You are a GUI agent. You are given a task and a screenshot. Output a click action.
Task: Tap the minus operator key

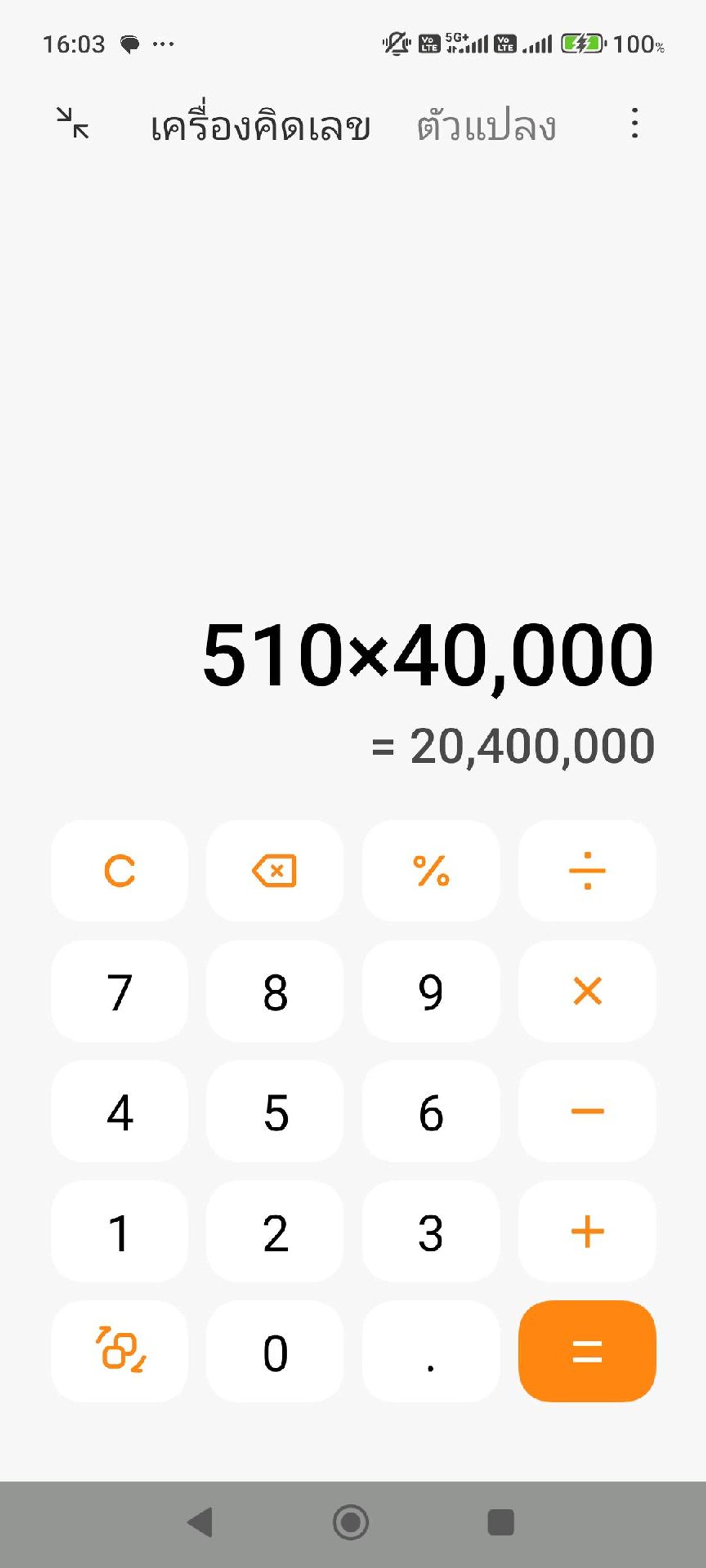click(587, 1111)
